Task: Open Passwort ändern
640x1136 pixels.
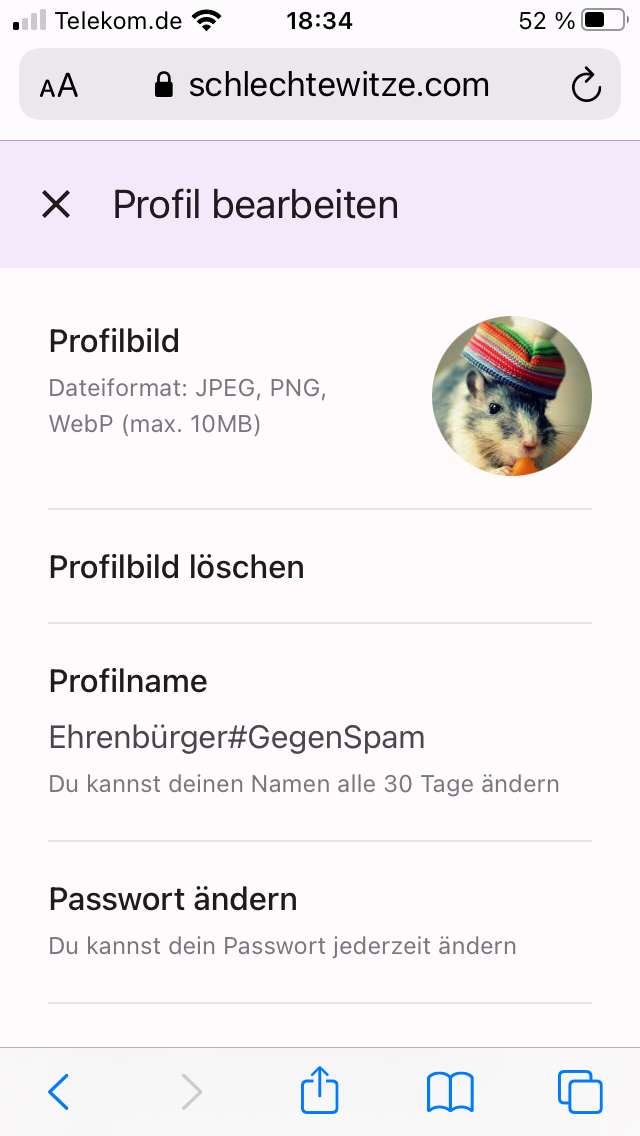Action: (173, 899)
